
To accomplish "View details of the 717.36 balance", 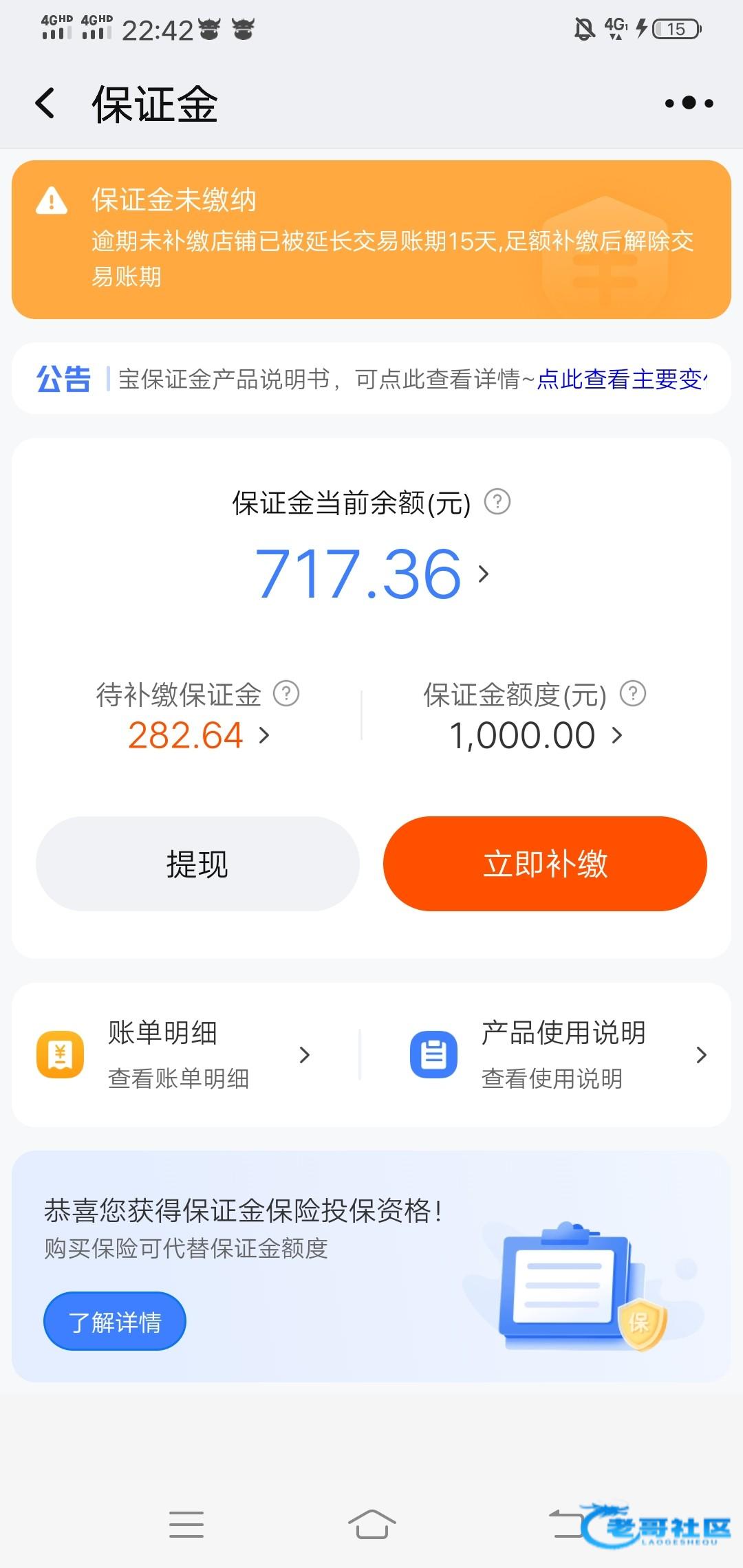I will tap(371, 574).
